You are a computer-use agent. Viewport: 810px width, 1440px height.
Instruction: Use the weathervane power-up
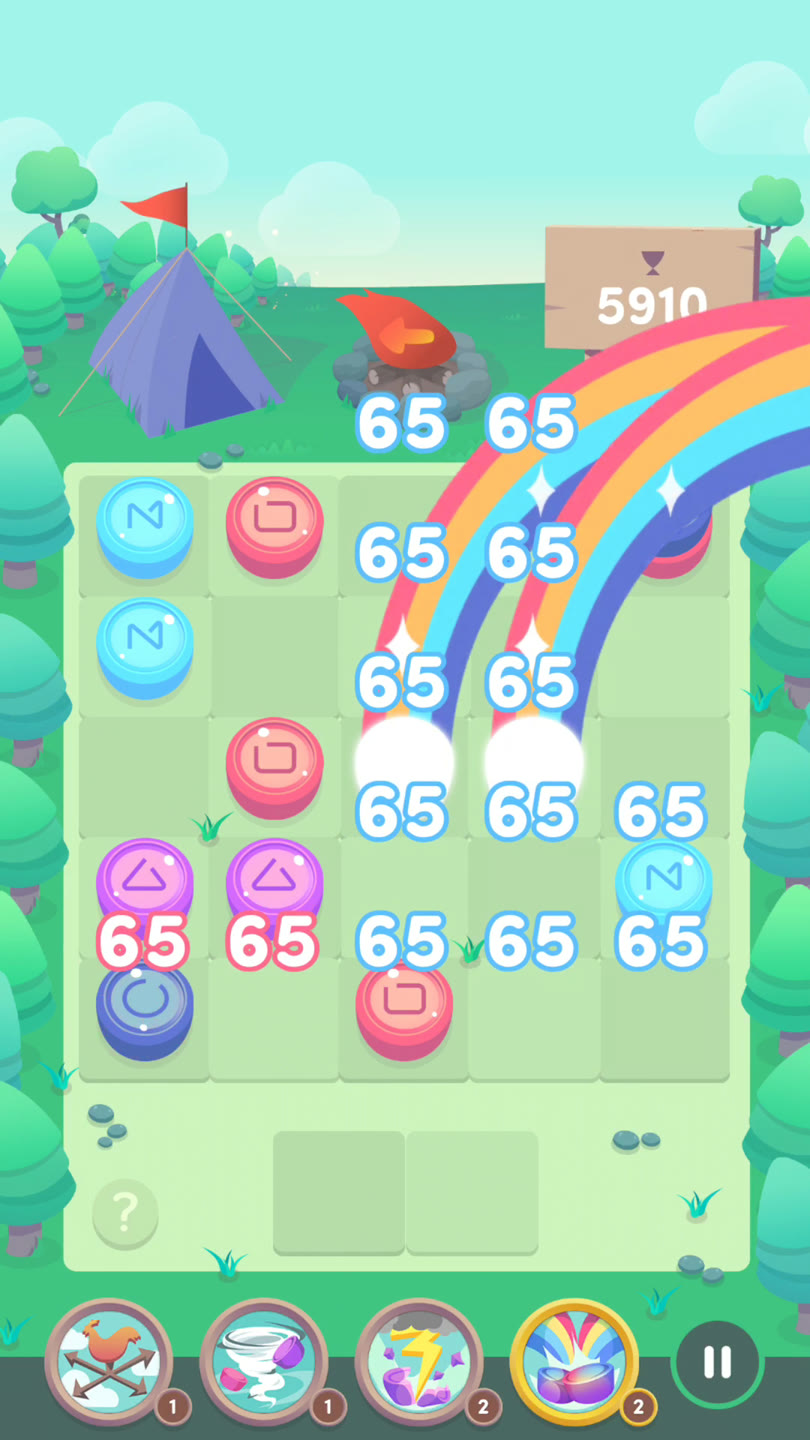(x=109, y=1362)
